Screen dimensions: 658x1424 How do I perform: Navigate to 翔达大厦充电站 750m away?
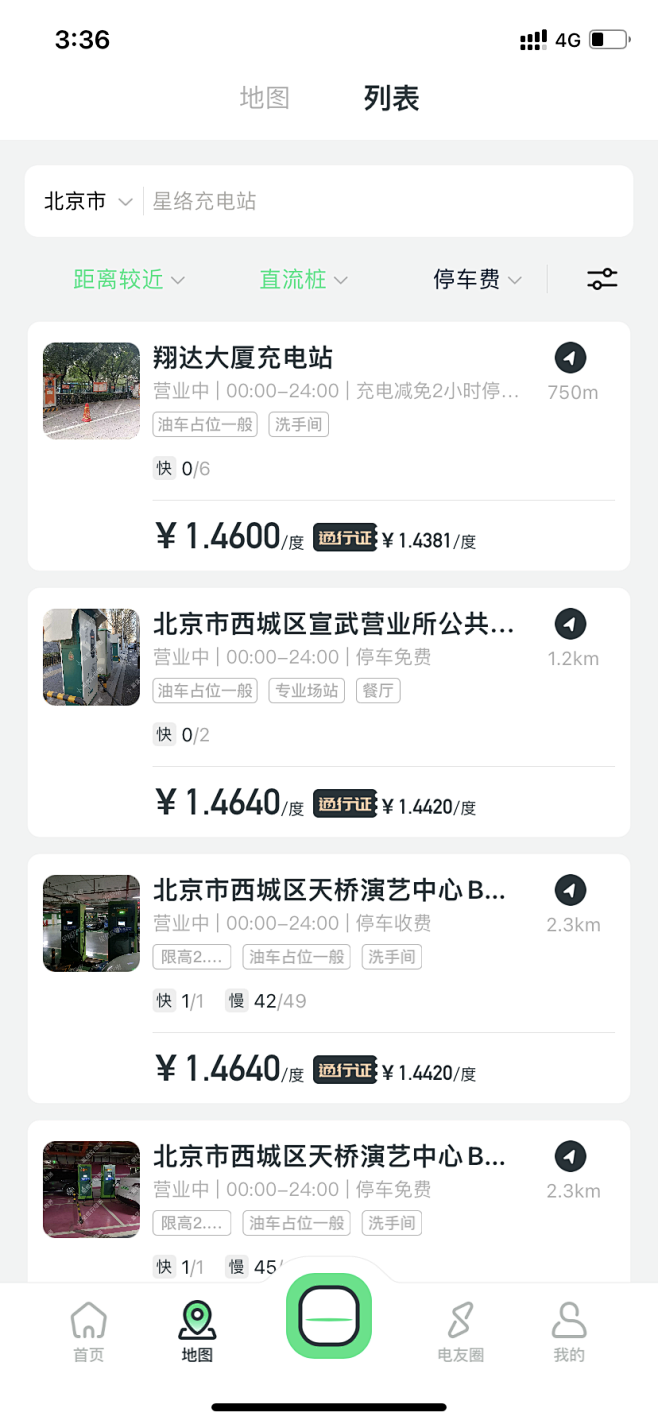571,358
